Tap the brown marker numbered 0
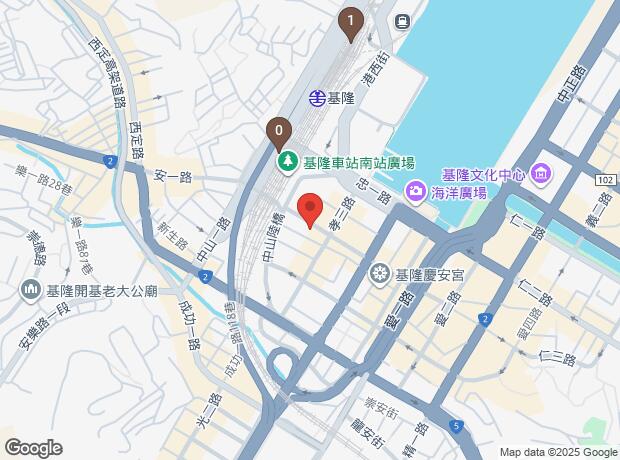The image size is (620, 460). [279, 134]
